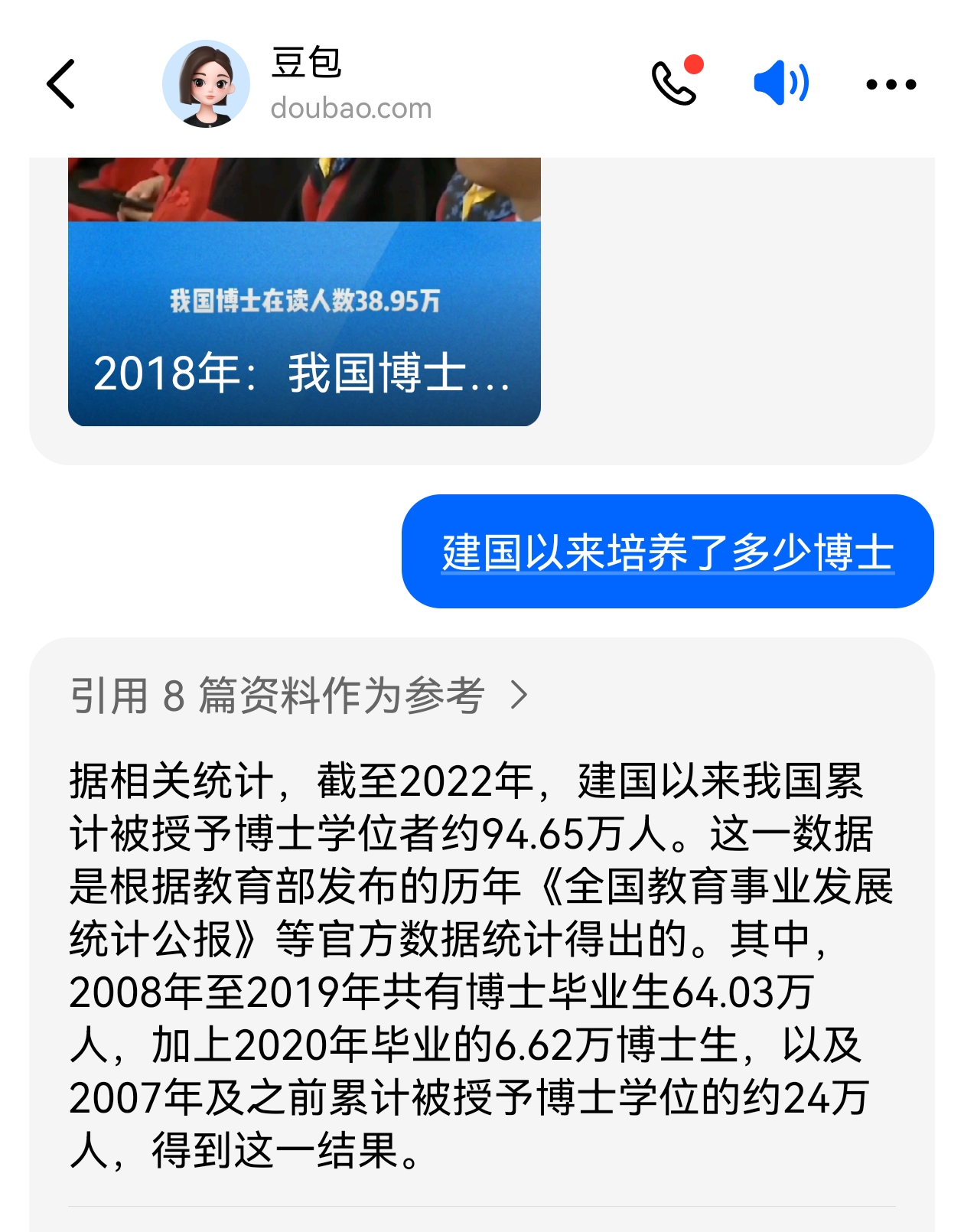Go back using the arrow
The height and width of the screenshot is (1232, 964).
pyautogui.click(x=61, y=84)
